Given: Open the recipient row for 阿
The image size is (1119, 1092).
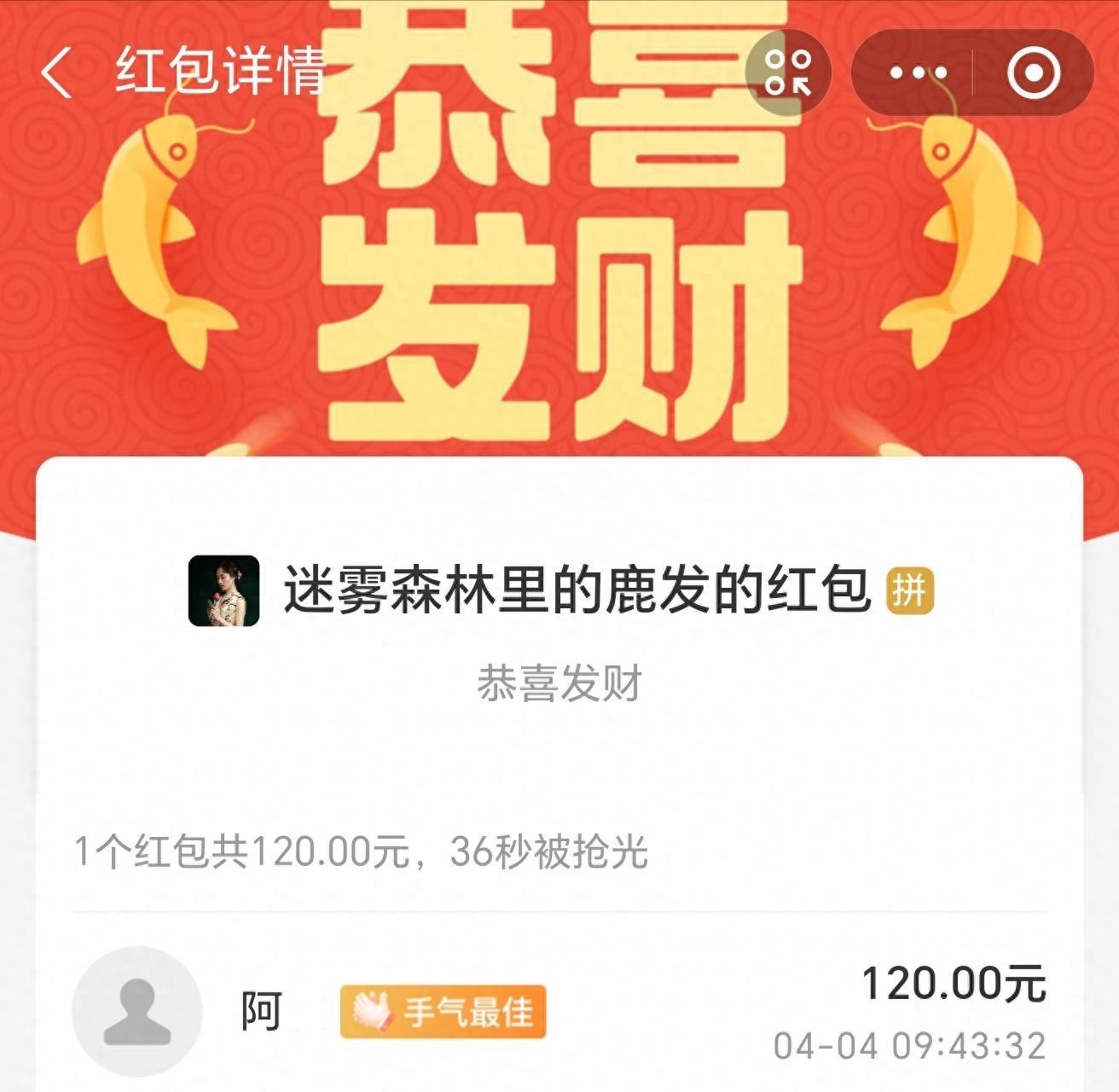Looking at the screenshot, I should (559, 1011).
